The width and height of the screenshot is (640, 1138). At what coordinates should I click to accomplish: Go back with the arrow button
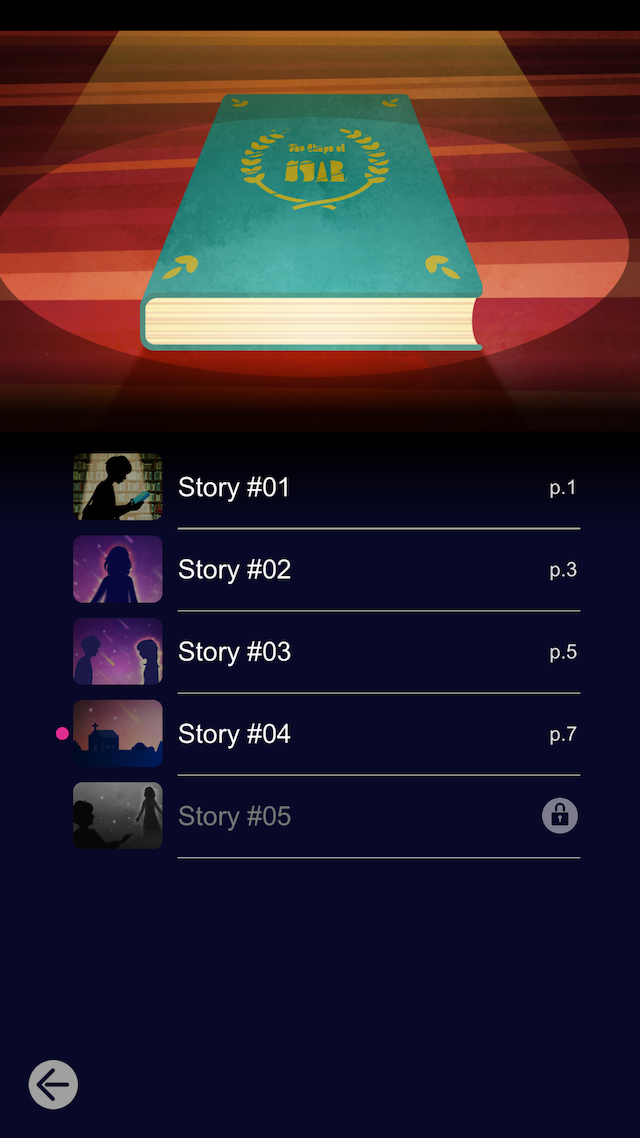click(x=53, y=1084)
